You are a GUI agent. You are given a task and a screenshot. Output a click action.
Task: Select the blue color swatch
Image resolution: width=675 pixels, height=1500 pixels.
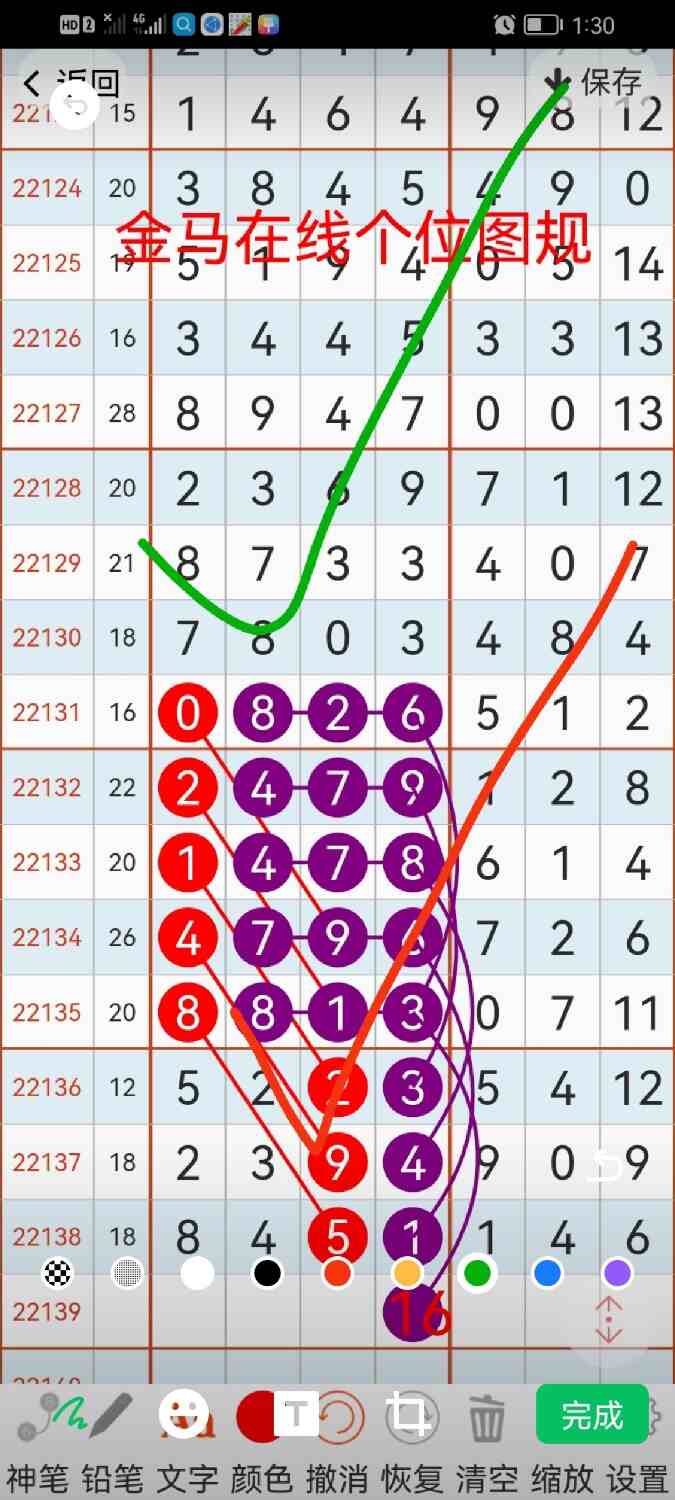(547, 1273)
